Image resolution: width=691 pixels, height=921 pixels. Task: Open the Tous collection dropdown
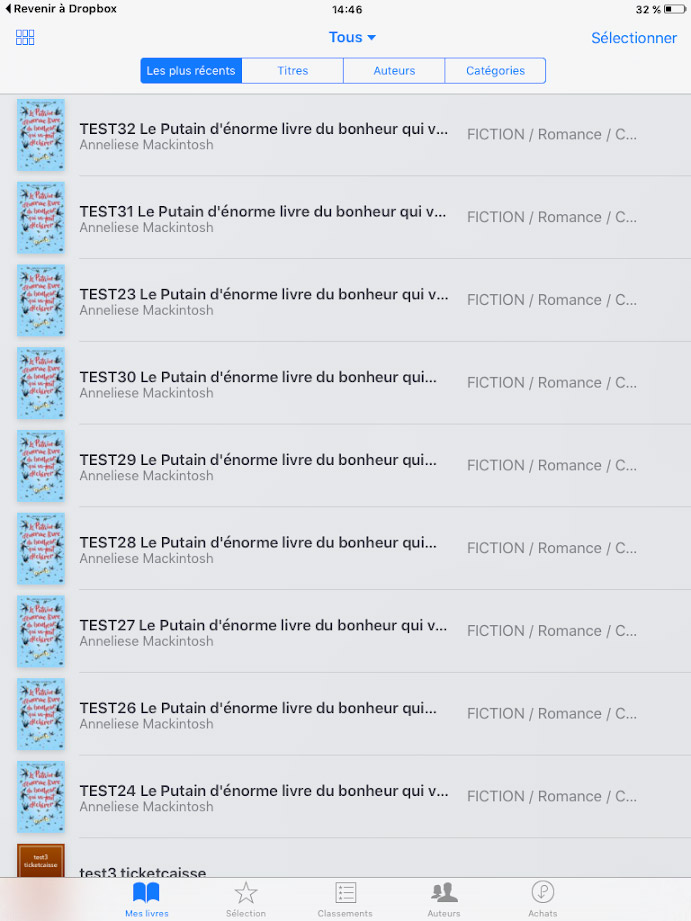coord(352,37)
